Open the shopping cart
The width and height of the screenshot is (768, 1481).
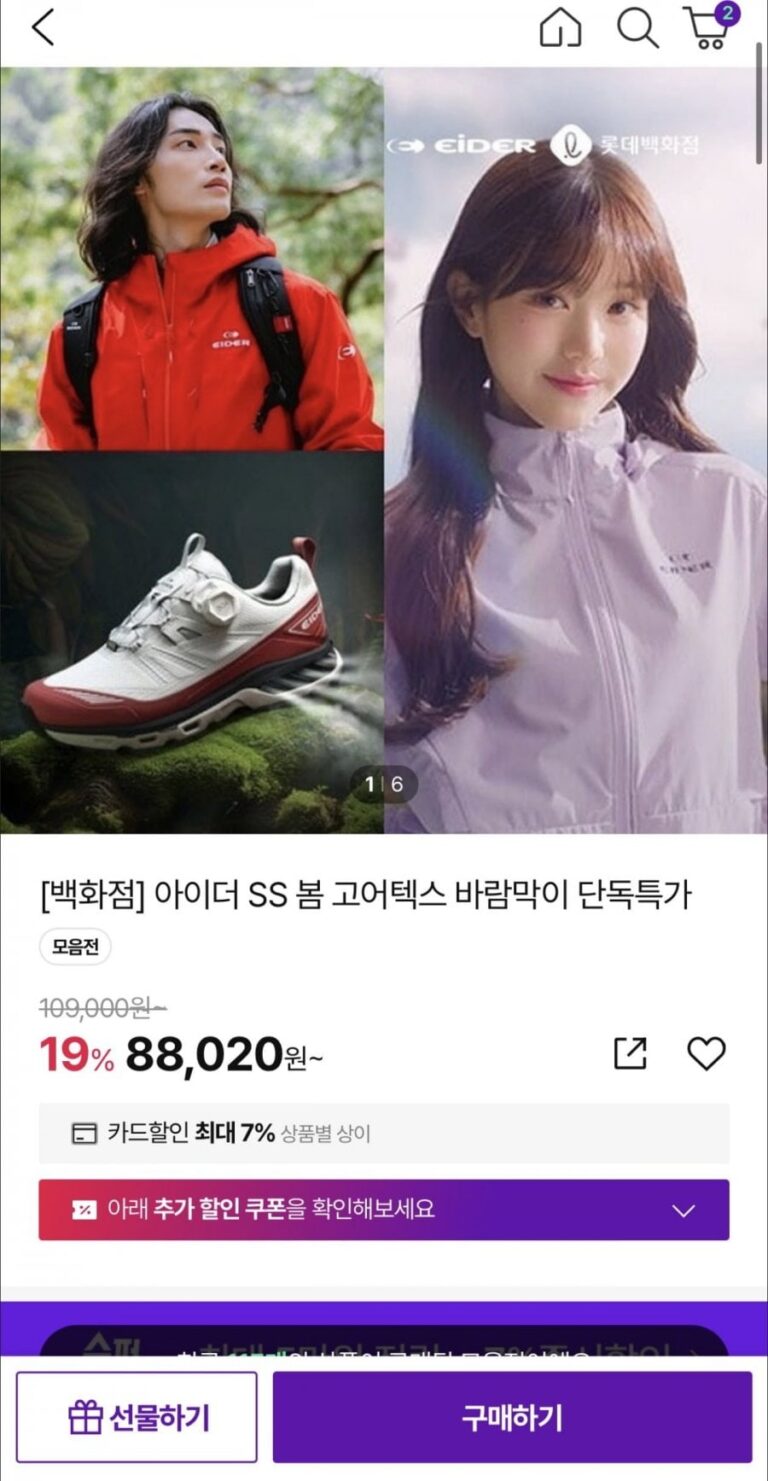click(x=707, y=28)
